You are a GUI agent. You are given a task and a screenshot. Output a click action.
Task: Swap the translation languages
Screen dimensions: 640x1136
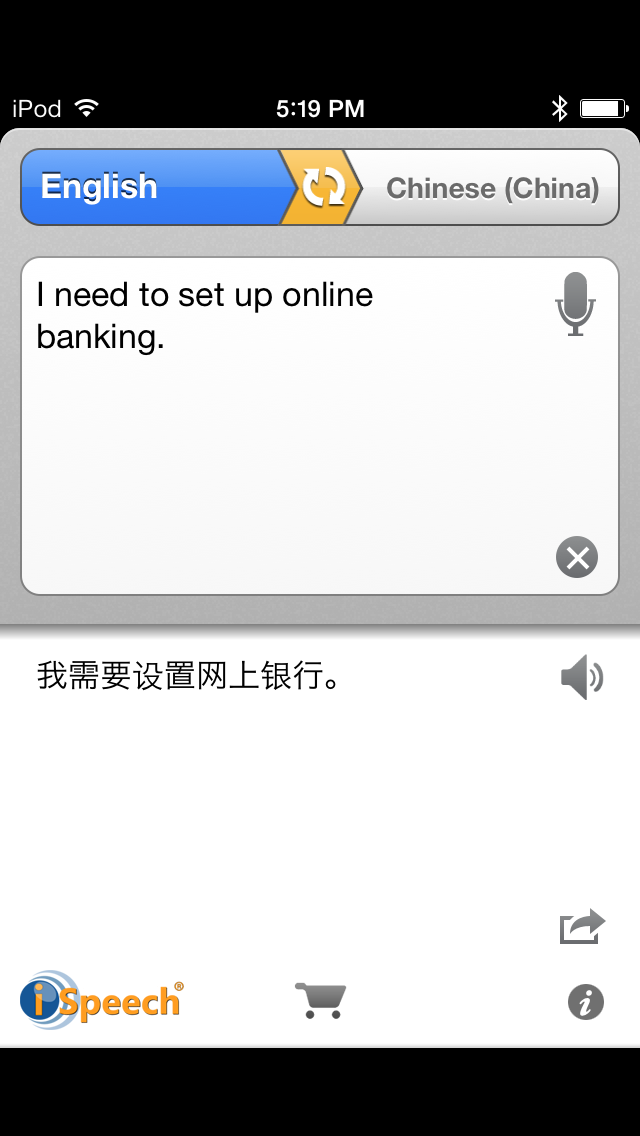pyautogui.click(x=320, y=187)
